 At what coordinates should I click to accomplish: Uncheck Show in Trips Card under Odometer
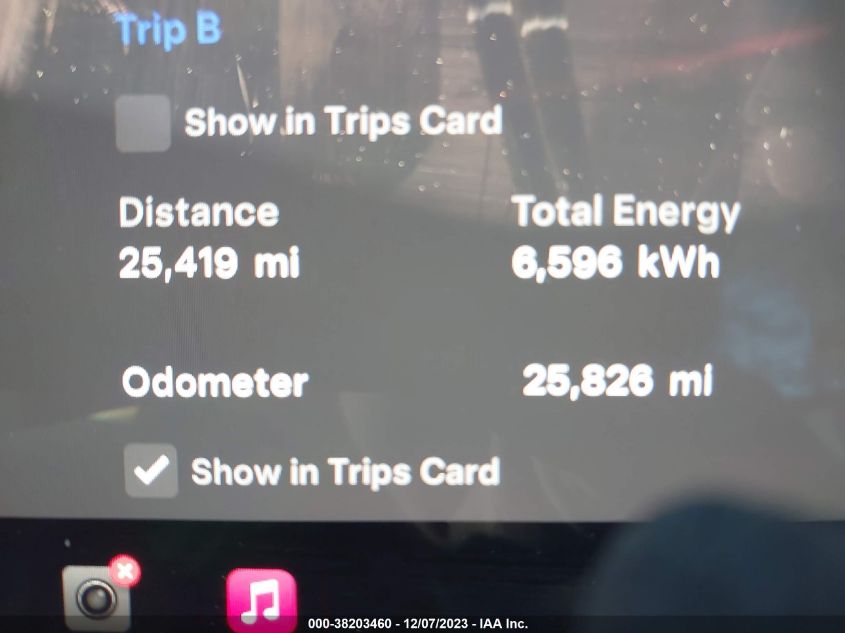(151, 471)
